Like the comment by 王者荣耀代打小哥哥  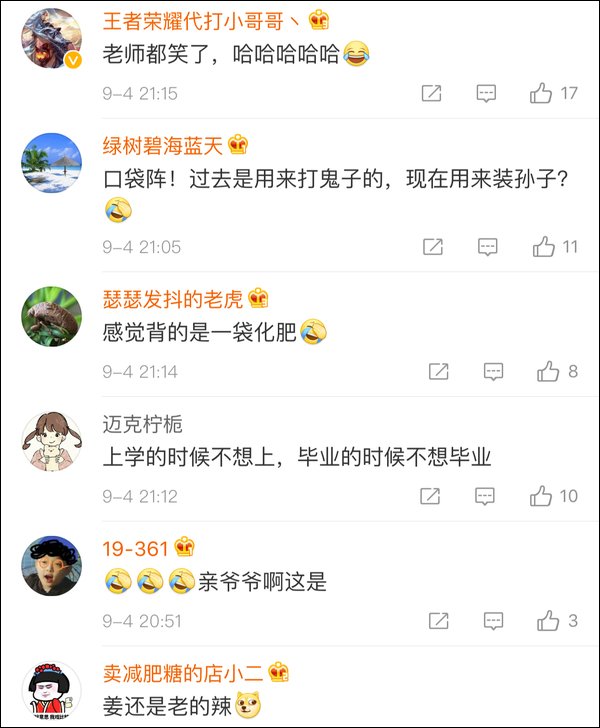(541, 93)
